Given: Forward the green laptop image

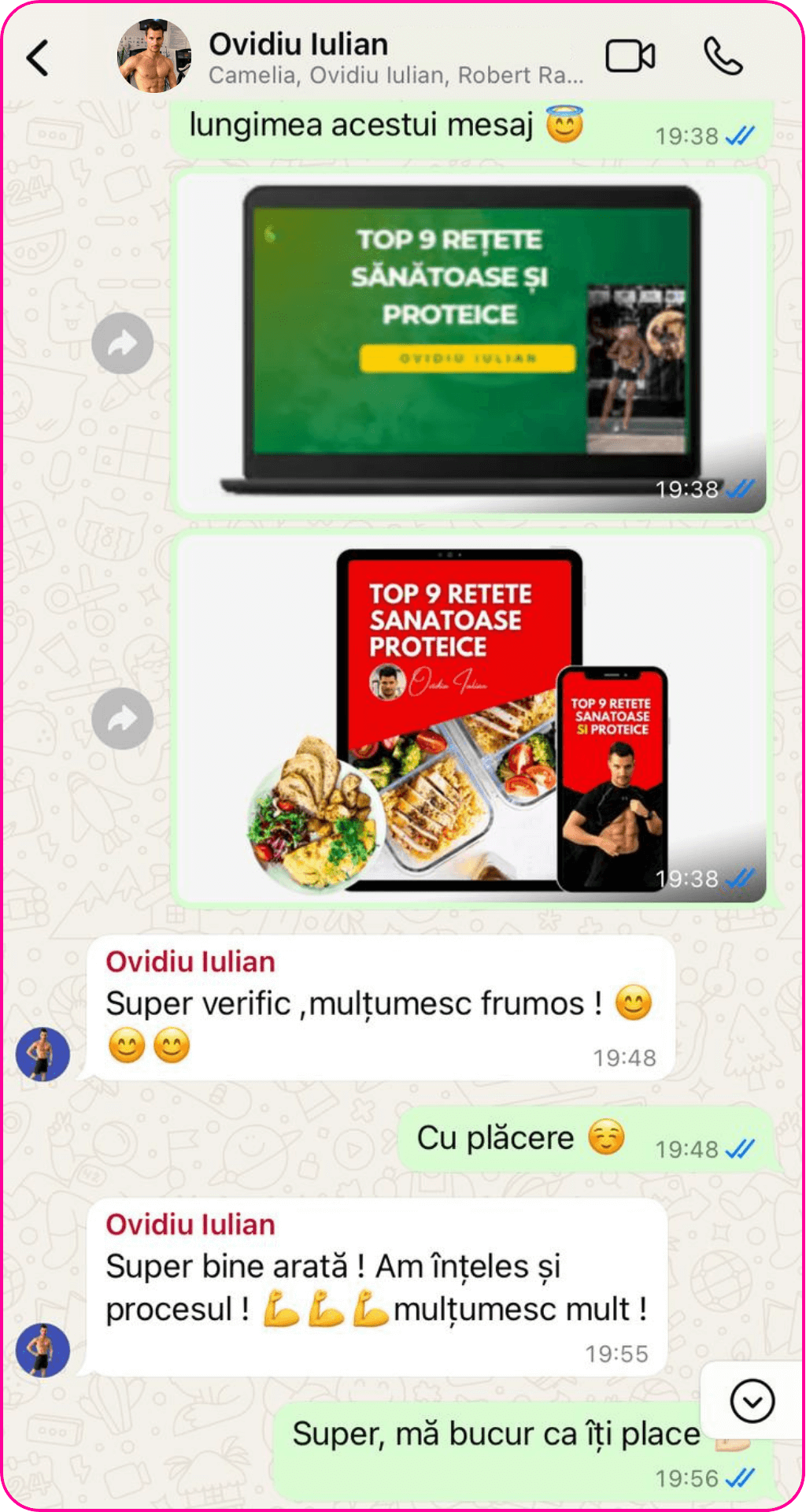Looking at the screenshot, I should 122,343.
